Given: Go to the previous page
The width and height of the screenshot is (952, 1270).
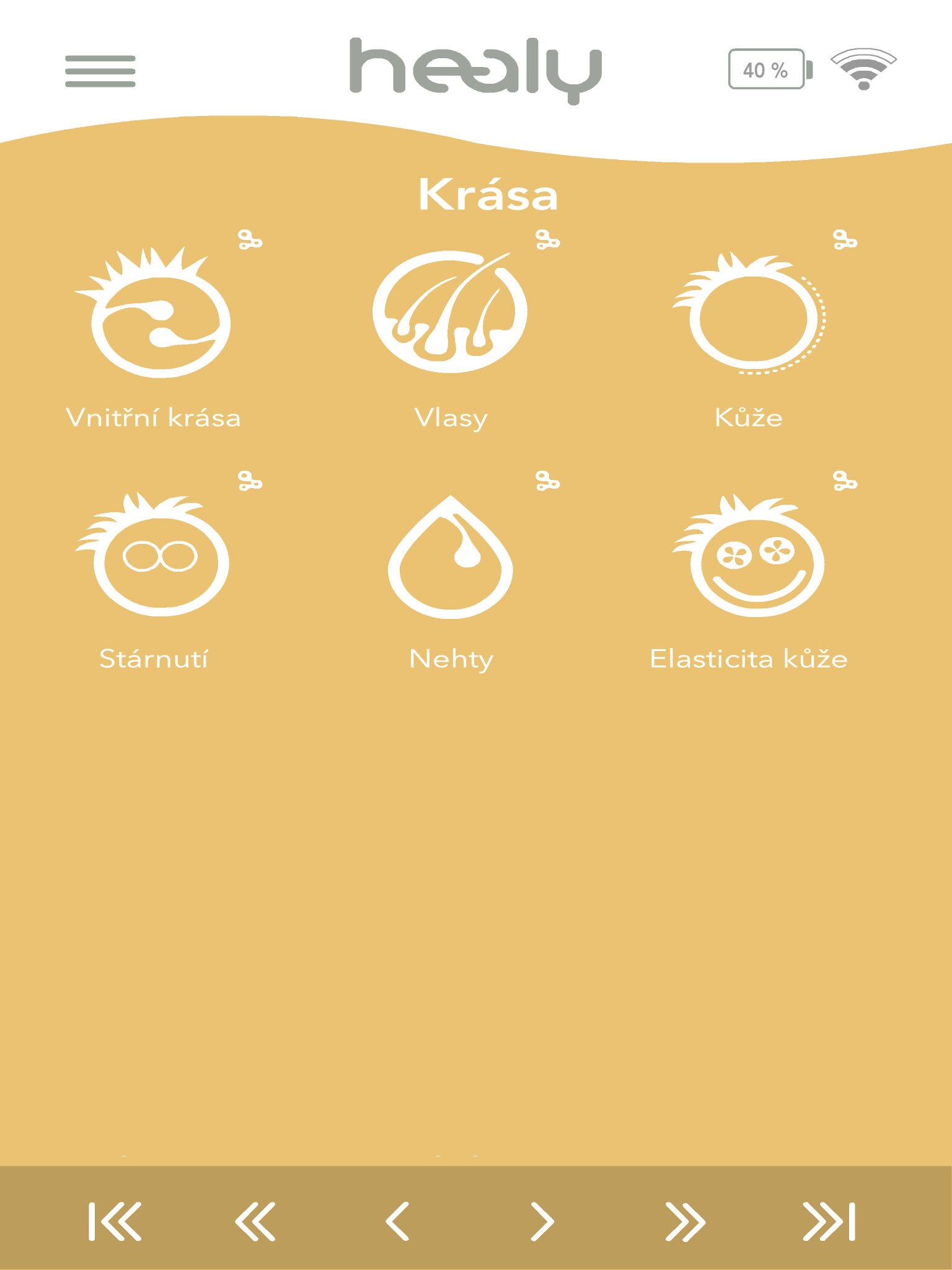Looking at the screenshot, I should point(397,1221).
